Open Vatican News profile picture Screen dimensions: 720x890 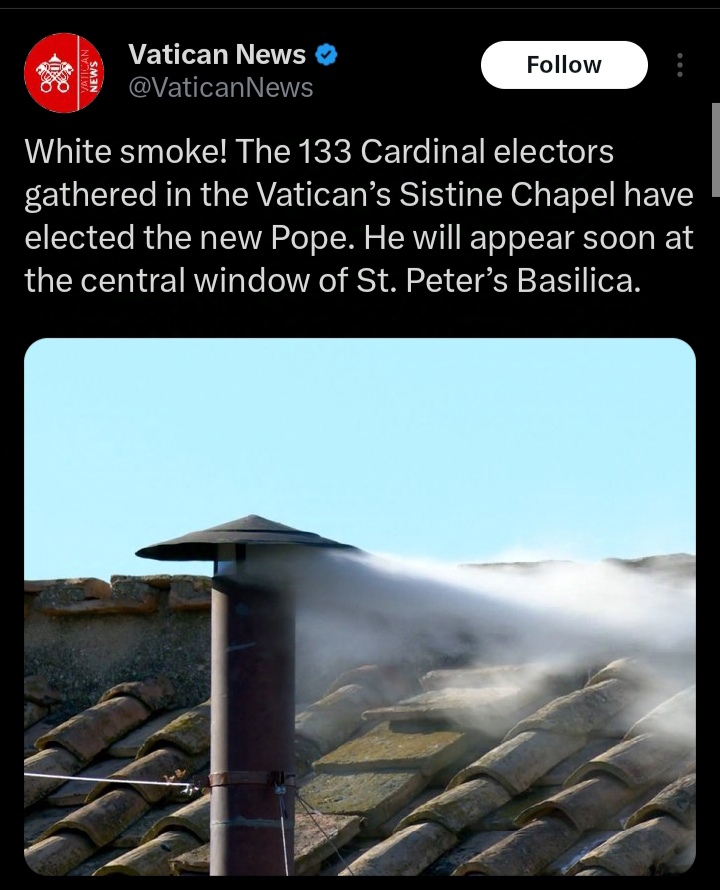coord(64,73)
